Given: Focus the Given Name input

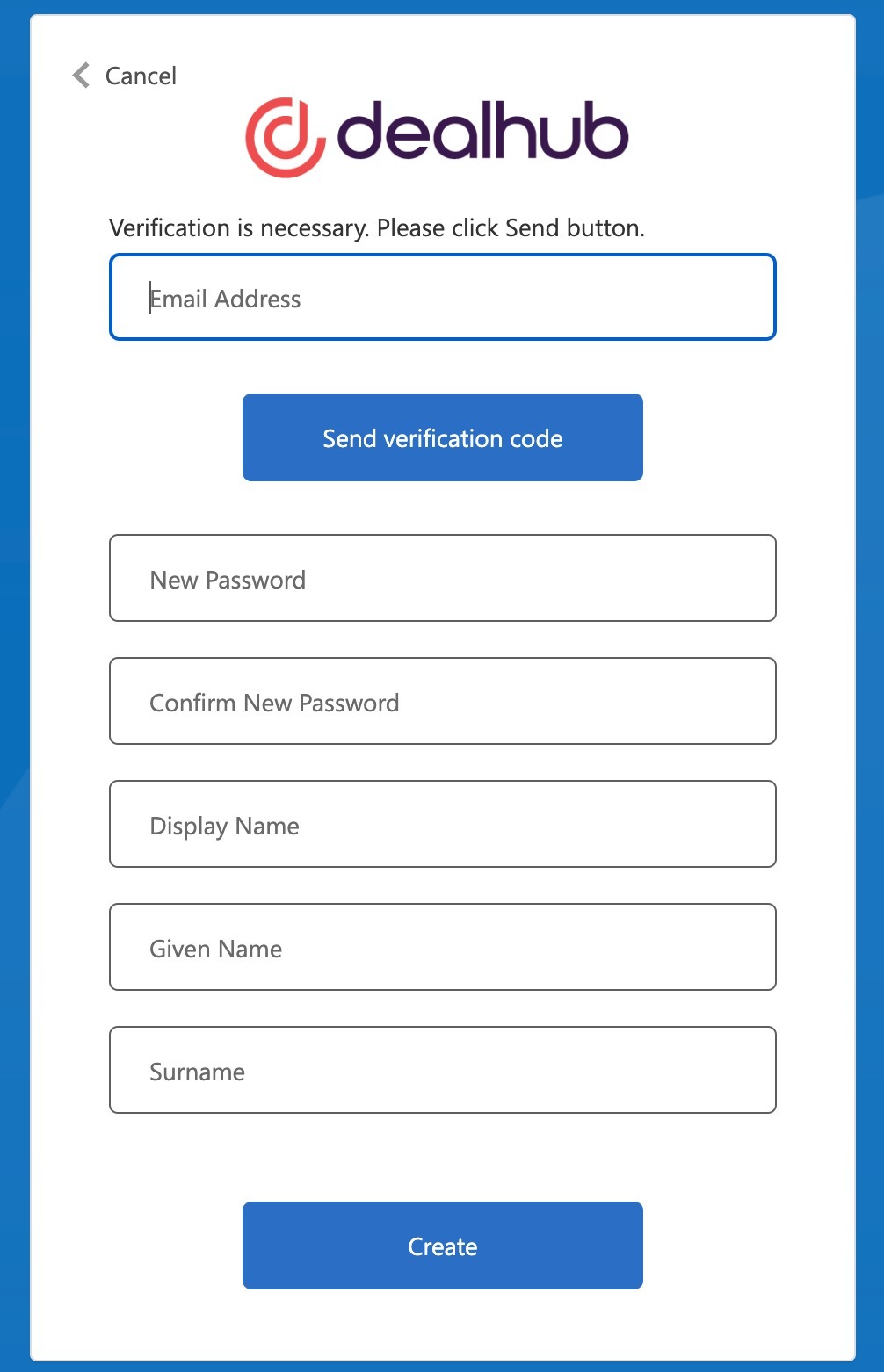Looking at the screenshot, I should 442,947.
